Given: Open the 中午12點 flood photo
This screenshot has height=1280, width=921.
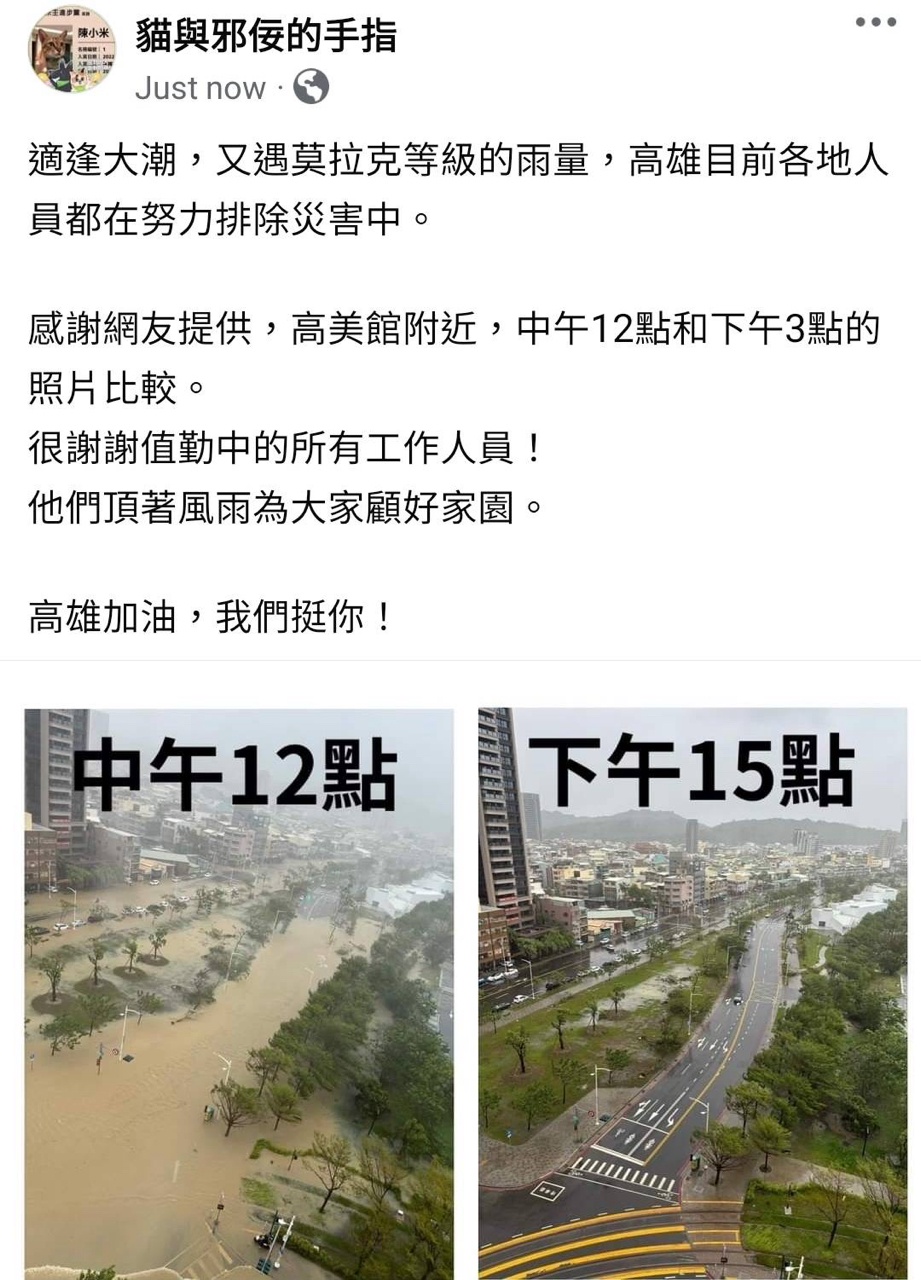Looking at the screenshot, I should [x=239, y=992].
